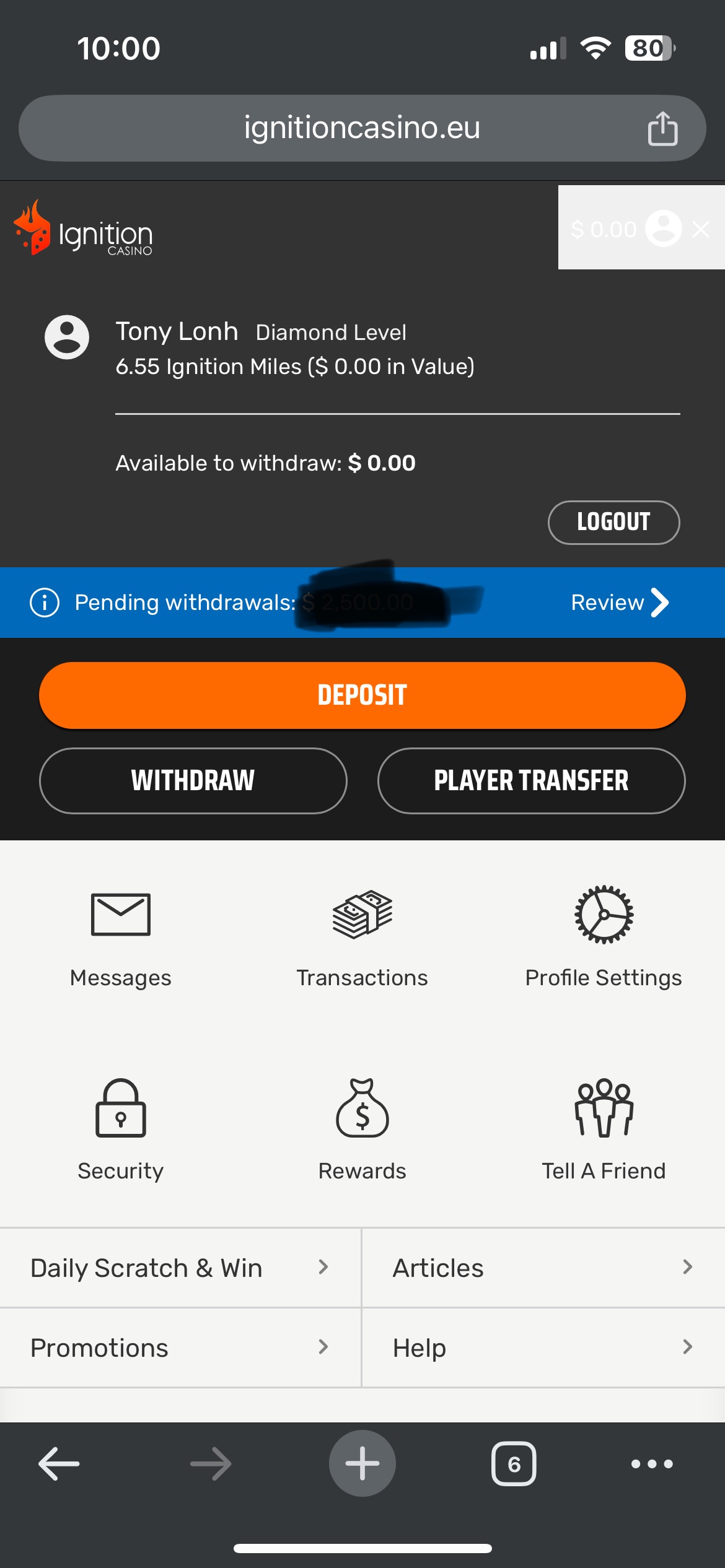Tap the share icon in the address bar
Image resolution: width=725 pixels, height=1568 pixels.
[662, 128]
